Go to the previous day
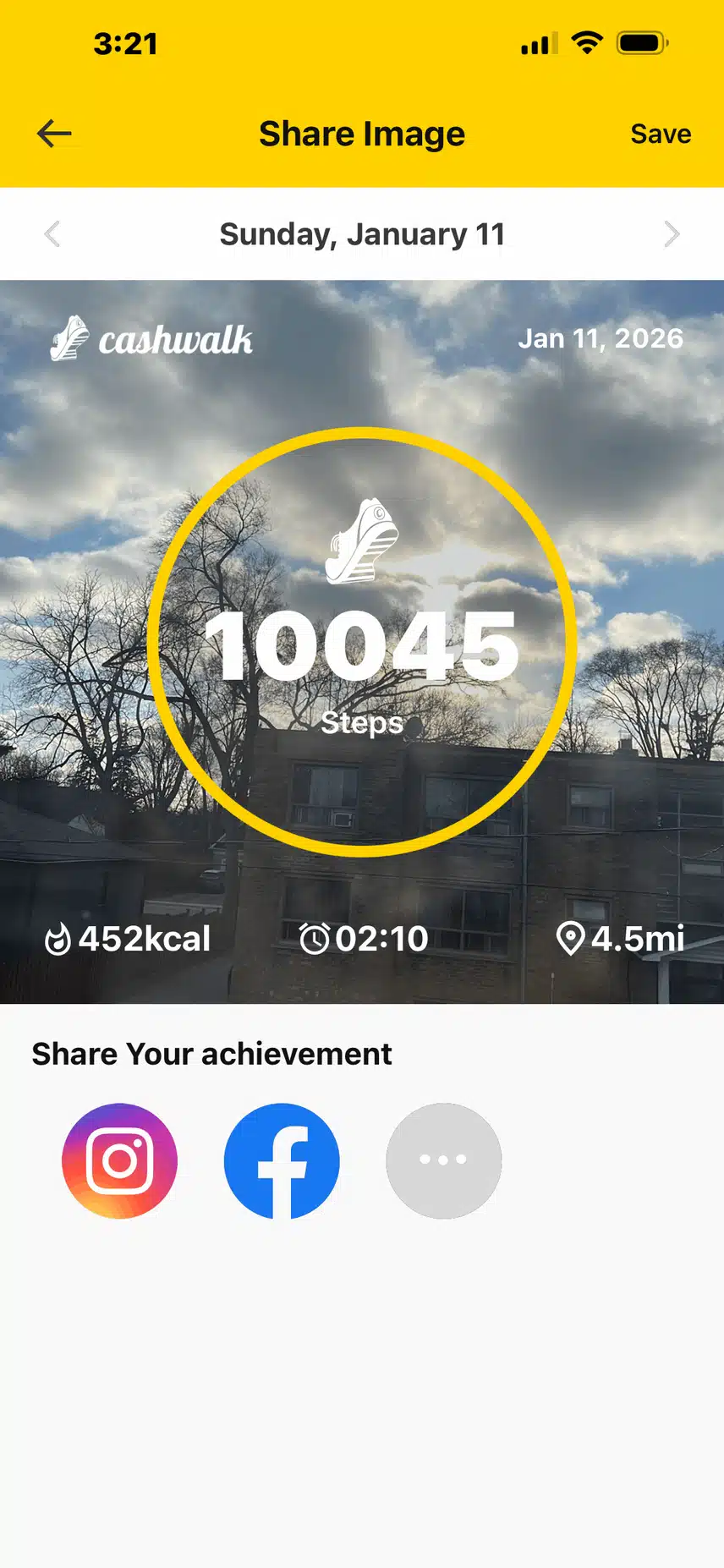 52,234
